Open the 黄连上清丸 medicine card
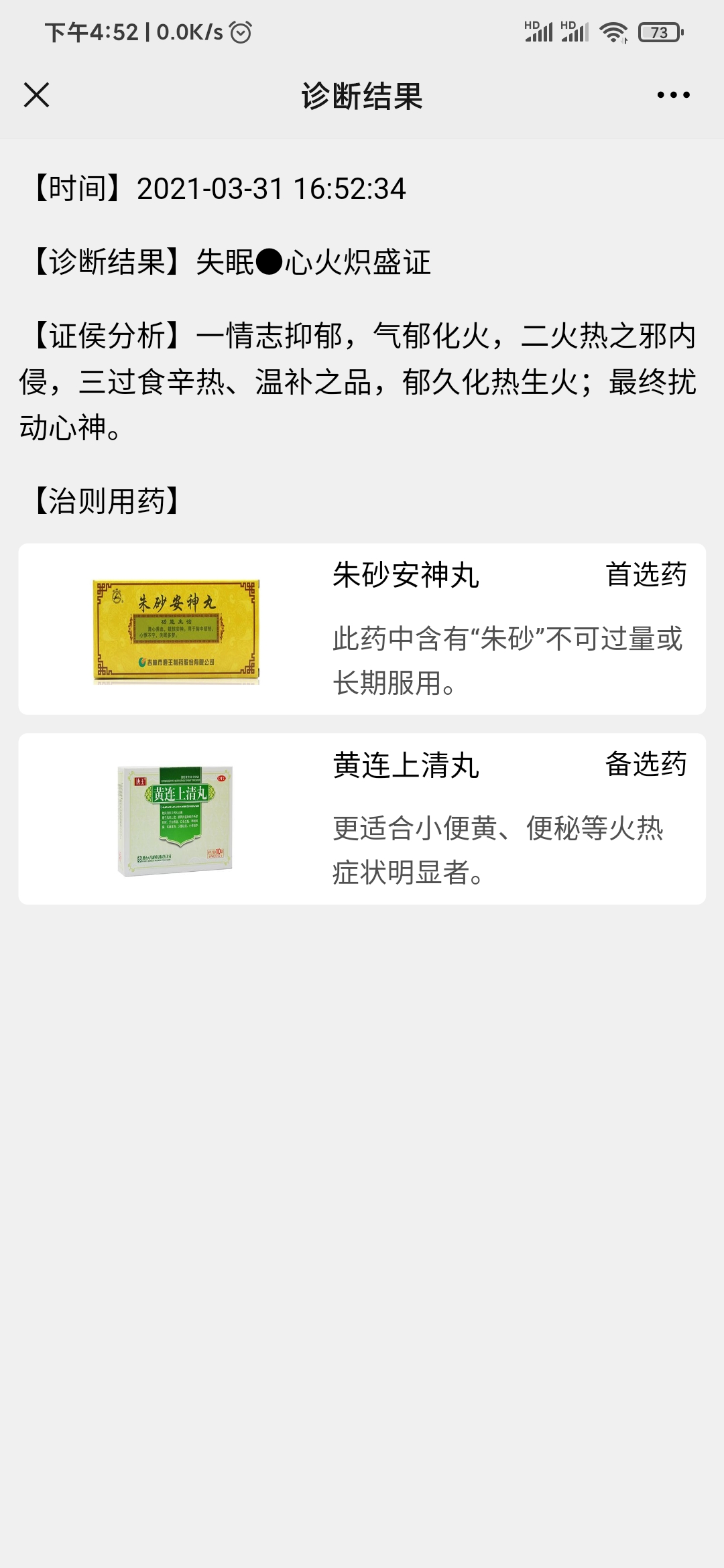The image size is (724, 1568). pos(362,819)
